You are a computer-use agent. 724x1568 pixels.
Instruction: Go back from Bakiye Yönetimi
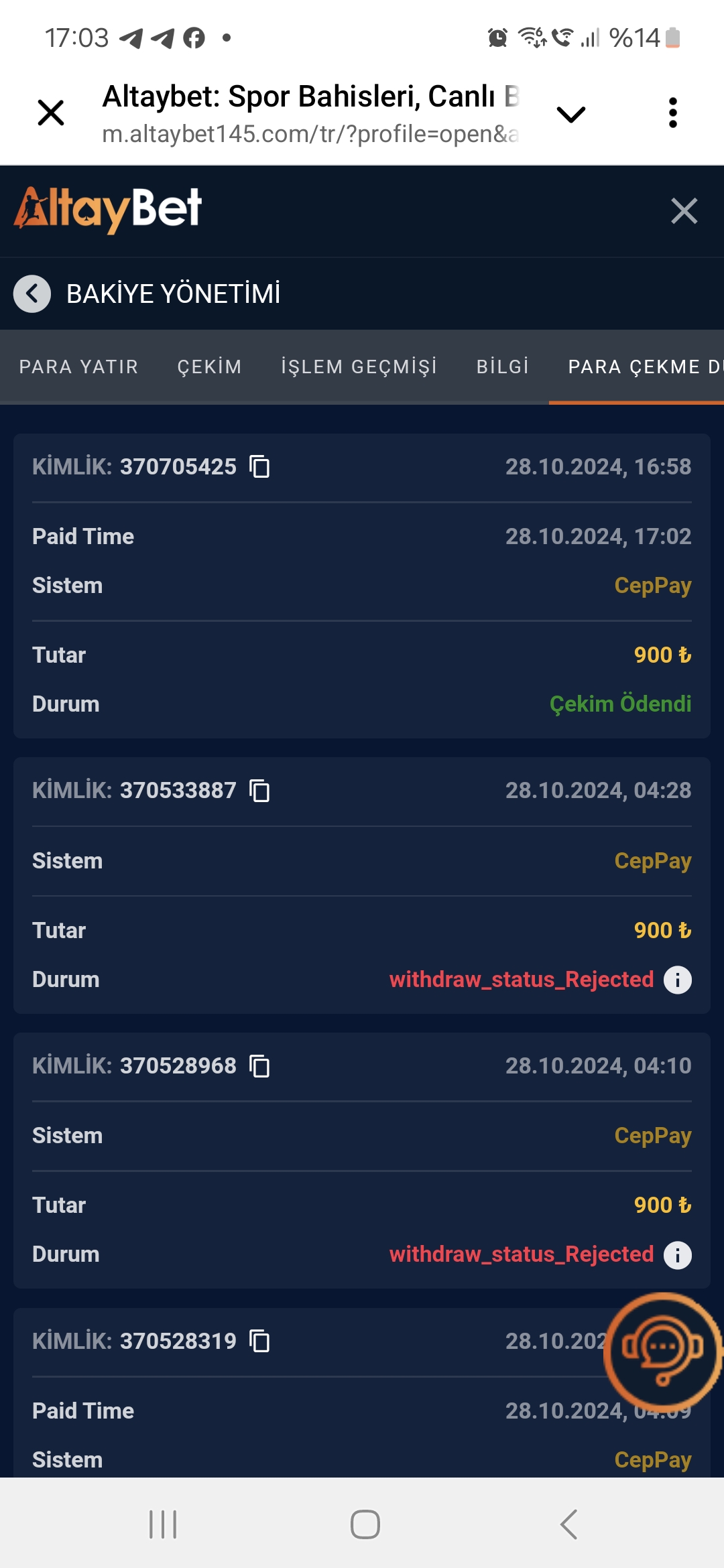(32, 293)
